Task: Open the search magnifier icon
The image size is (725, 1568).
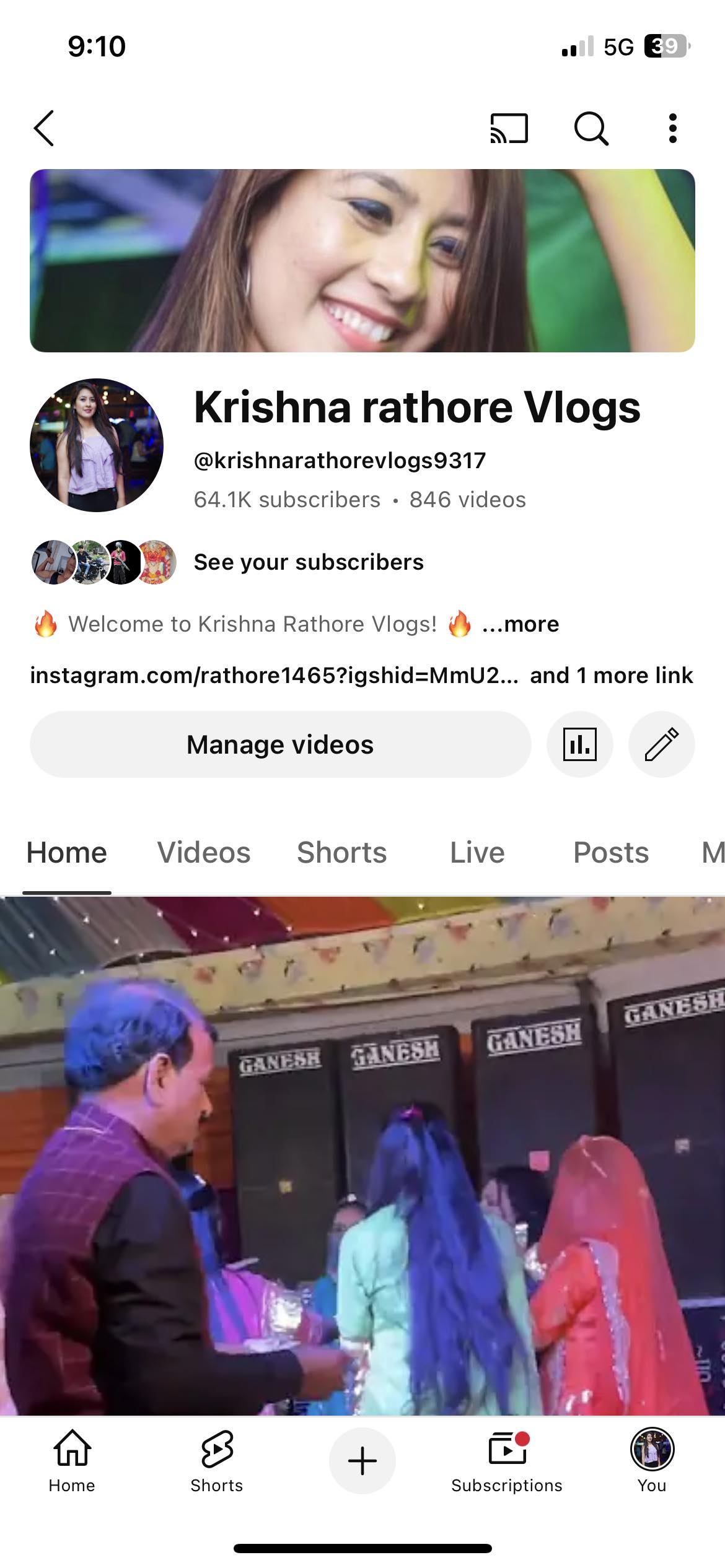Action: [x=591, y=128]
